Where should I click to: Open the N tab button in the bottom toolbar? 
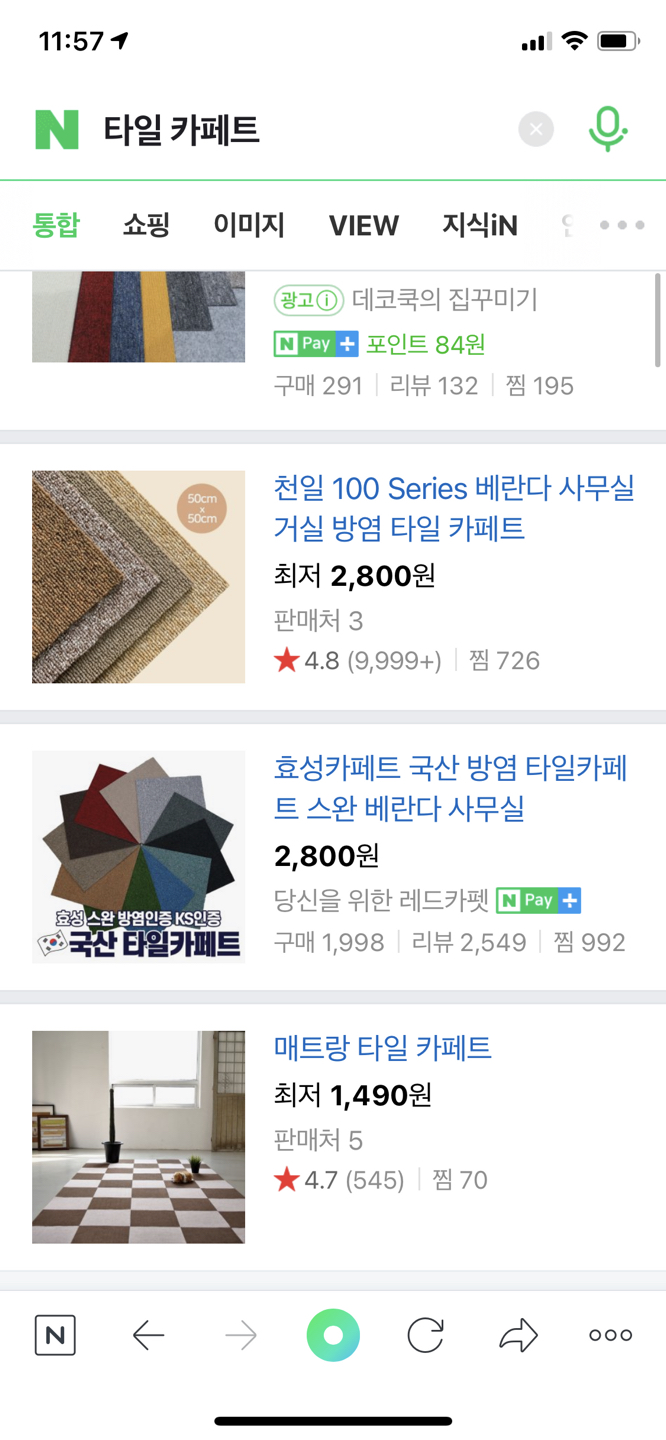[x=55, y=1335]
